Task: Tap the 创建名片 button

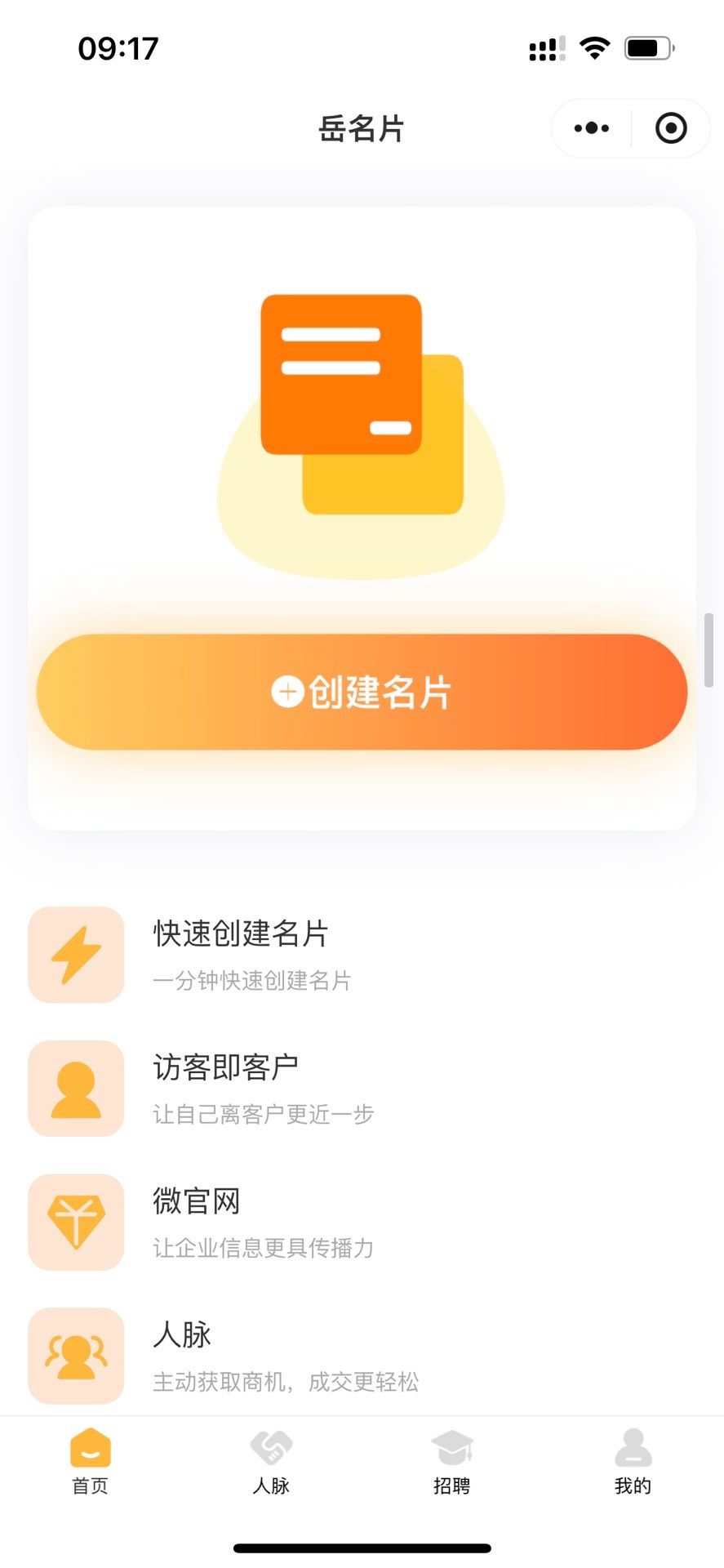Action: click(362, 692)
